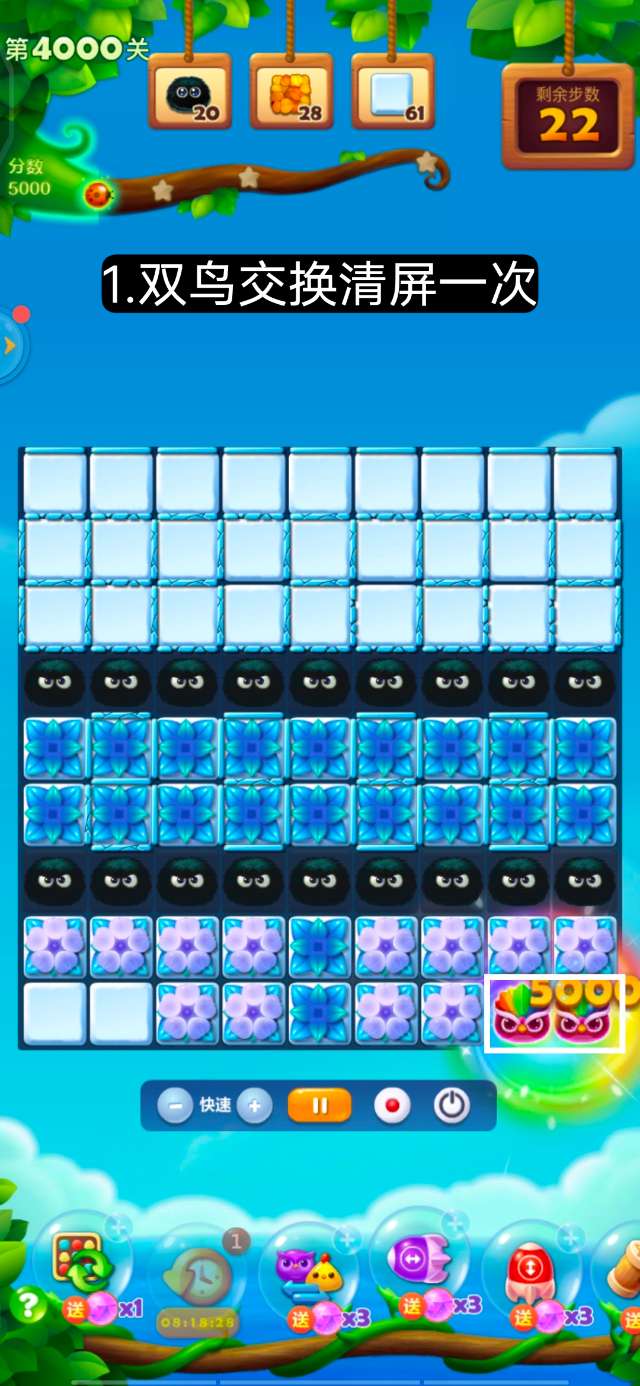Tap the highlighted owl on the board

(521, 1014)
